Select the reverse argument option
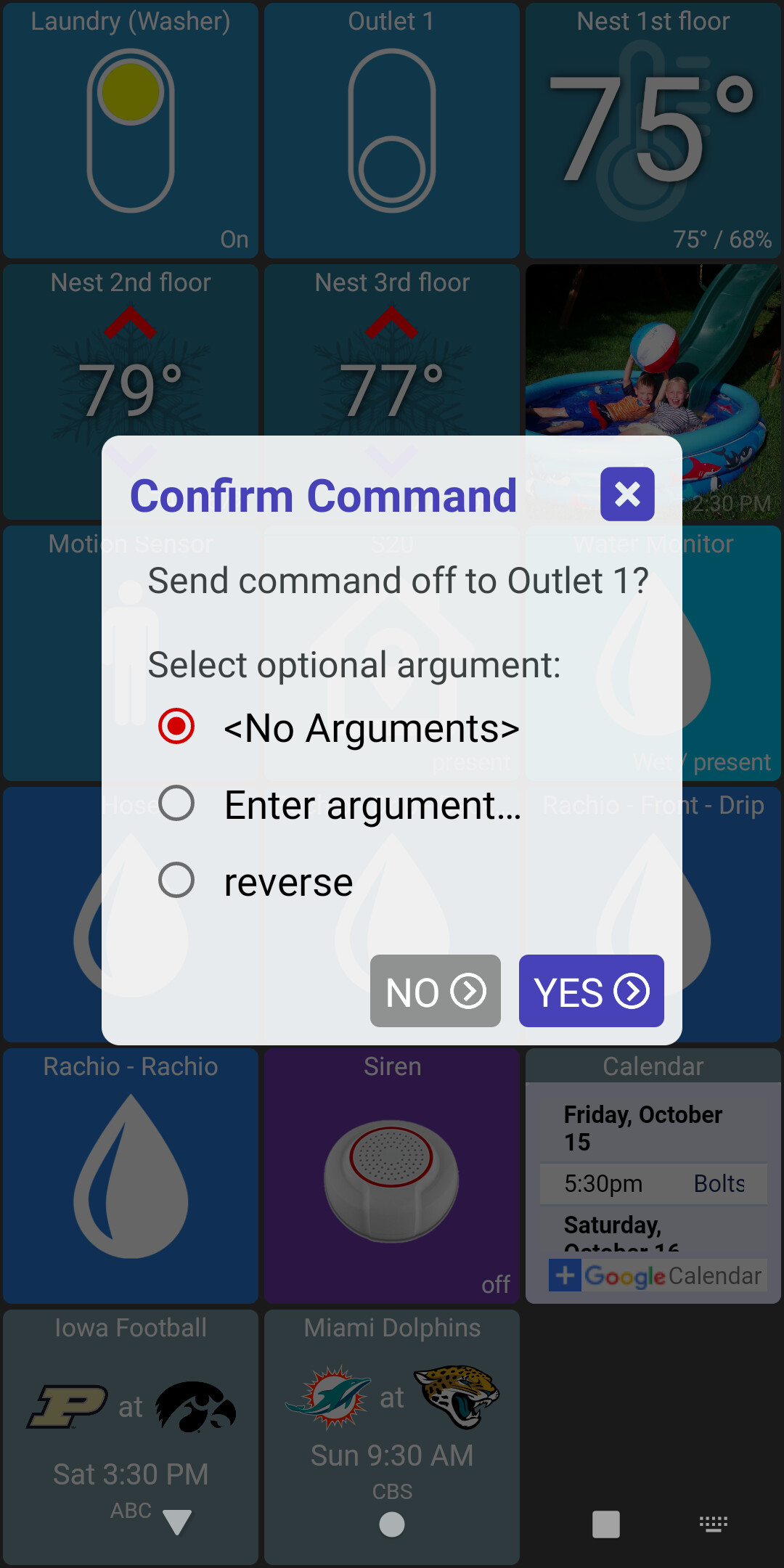This screenshot has height=1568, width=784. pos(176,881)
